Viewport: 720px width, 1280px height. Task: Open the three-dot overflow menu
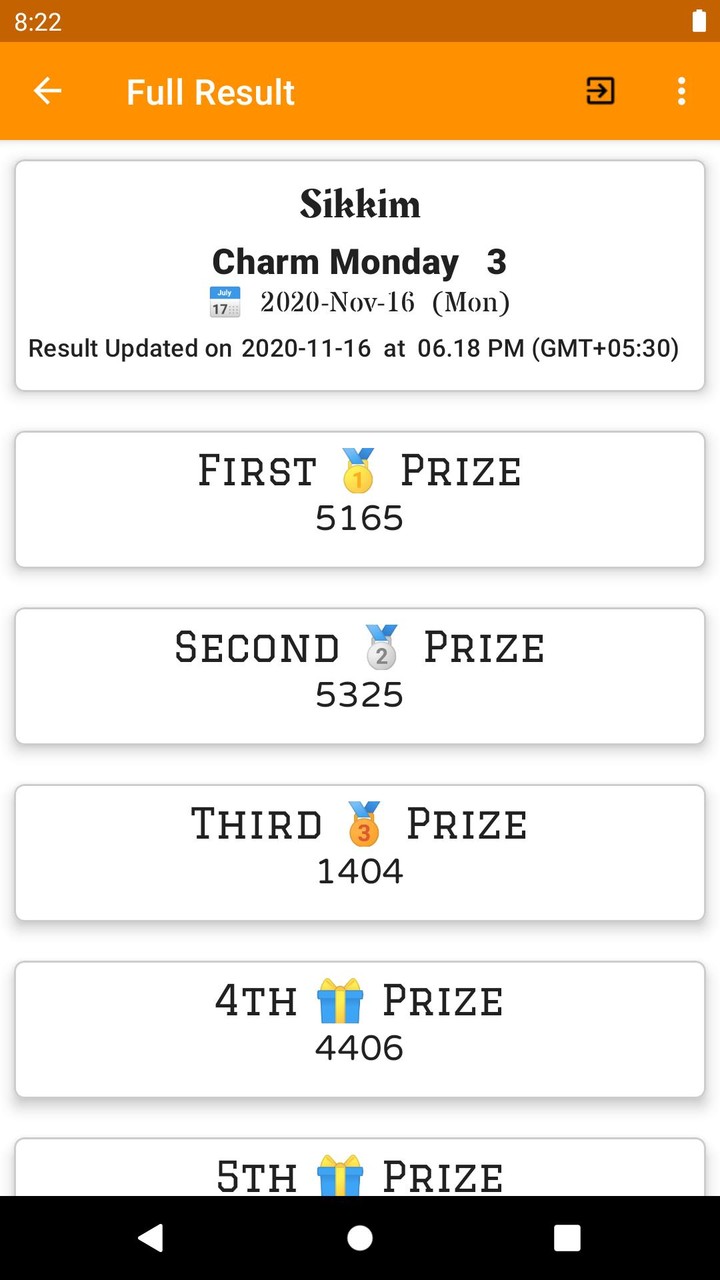click(681, 91)
